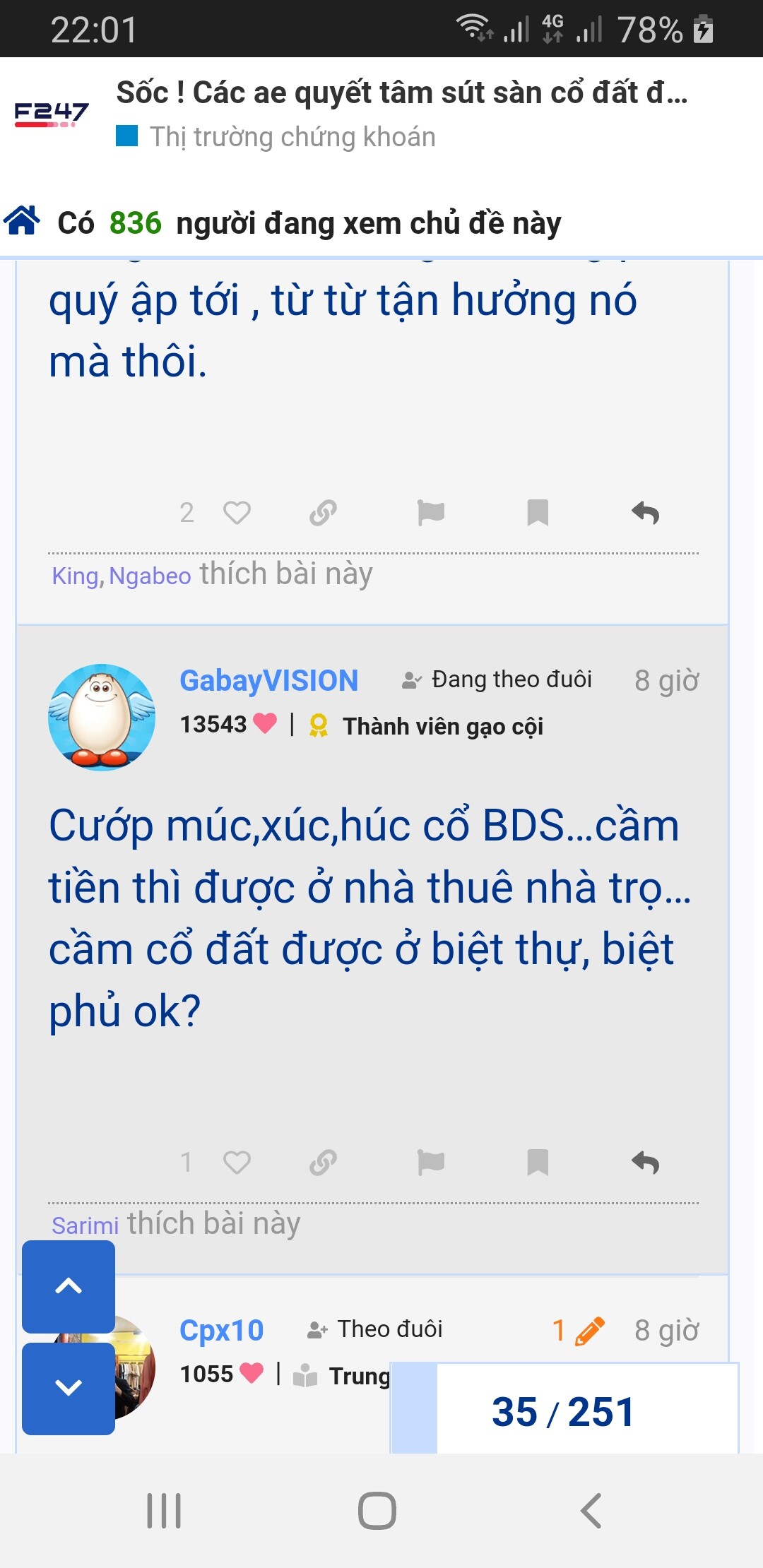This screenshot has height=1568, width=763.
Task: Open King's profile from the likes list
Action: click(74, 576)
